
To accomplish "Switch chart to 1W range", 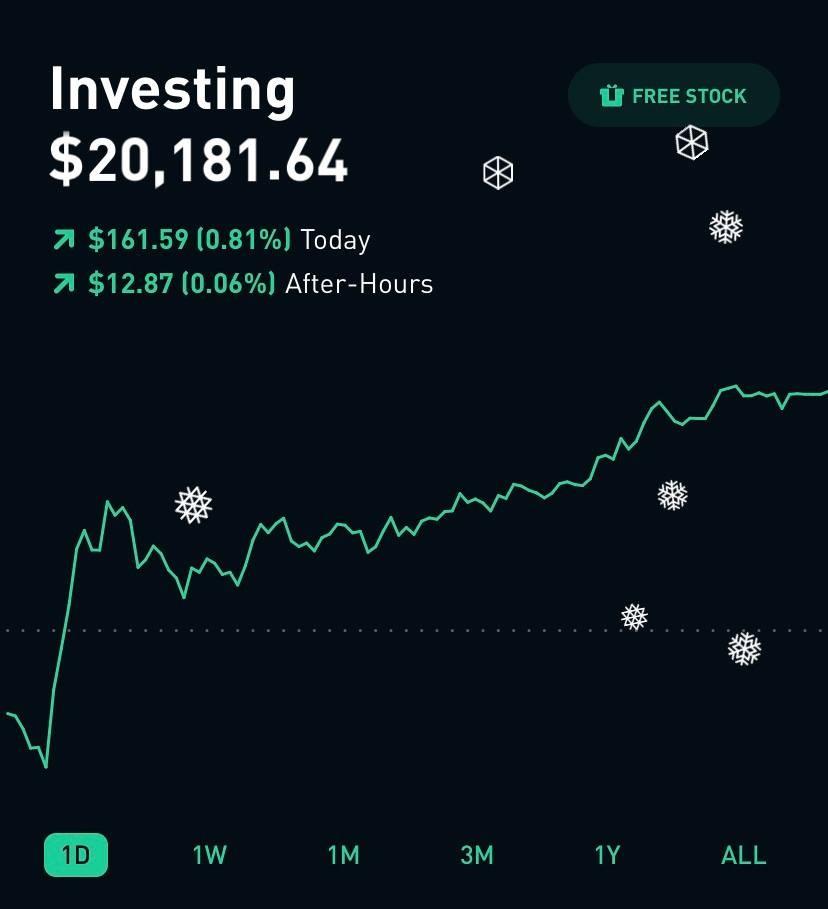I will [x=210, y=855].
